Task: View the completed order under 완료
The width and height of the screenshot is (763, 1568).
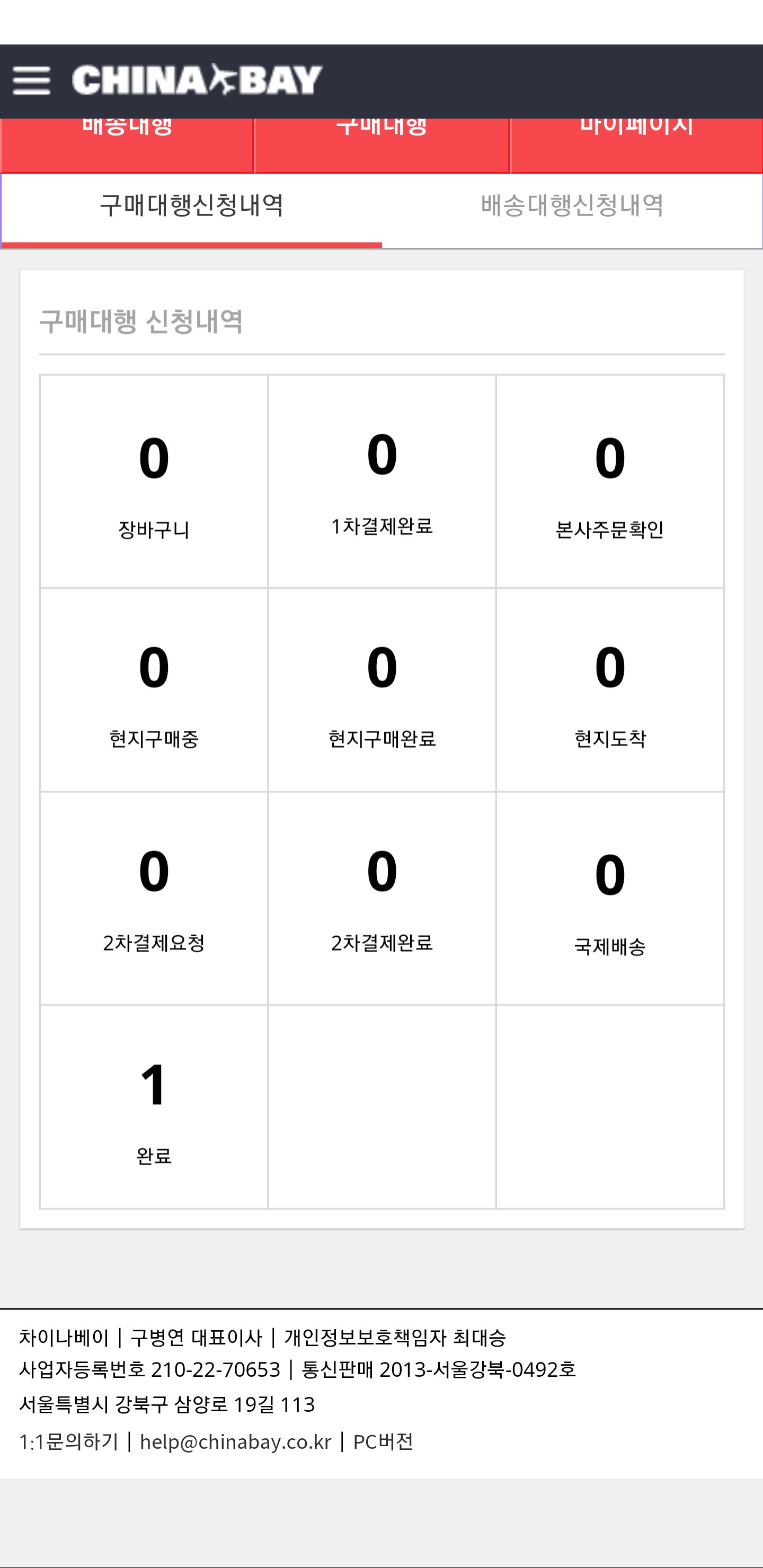Action: pos(154,1107)
